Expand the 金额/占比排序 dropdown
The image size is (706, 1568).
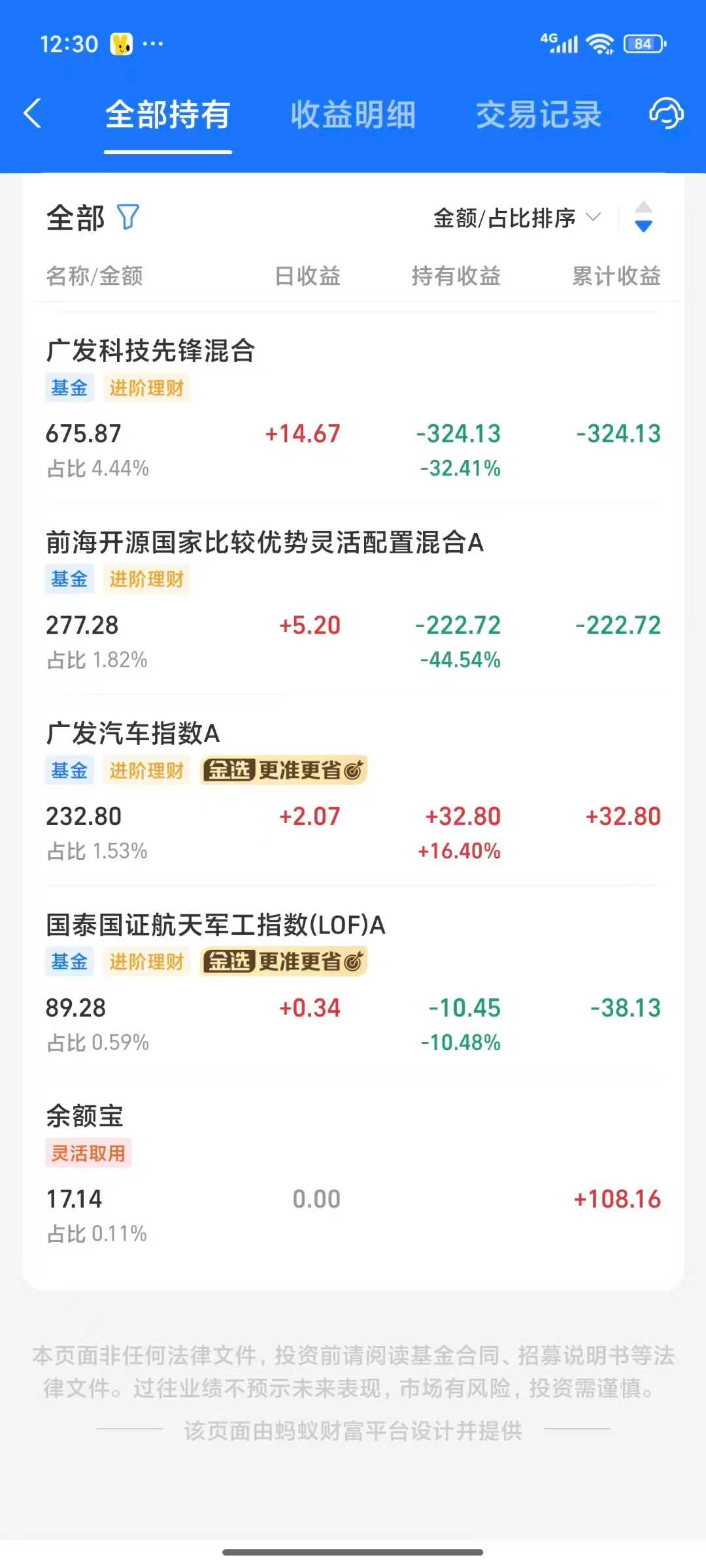[516, 218]
